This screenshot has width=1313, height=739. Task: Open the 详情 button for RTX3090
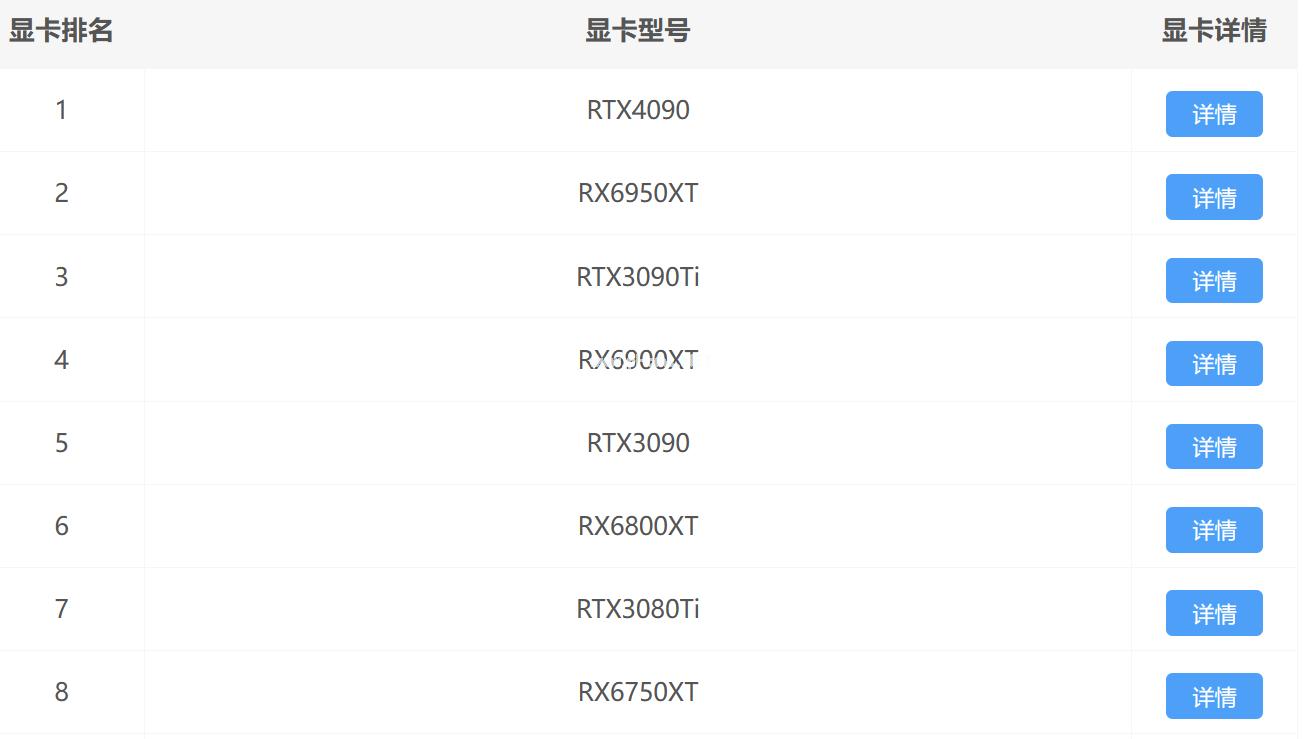(1213, 446)
